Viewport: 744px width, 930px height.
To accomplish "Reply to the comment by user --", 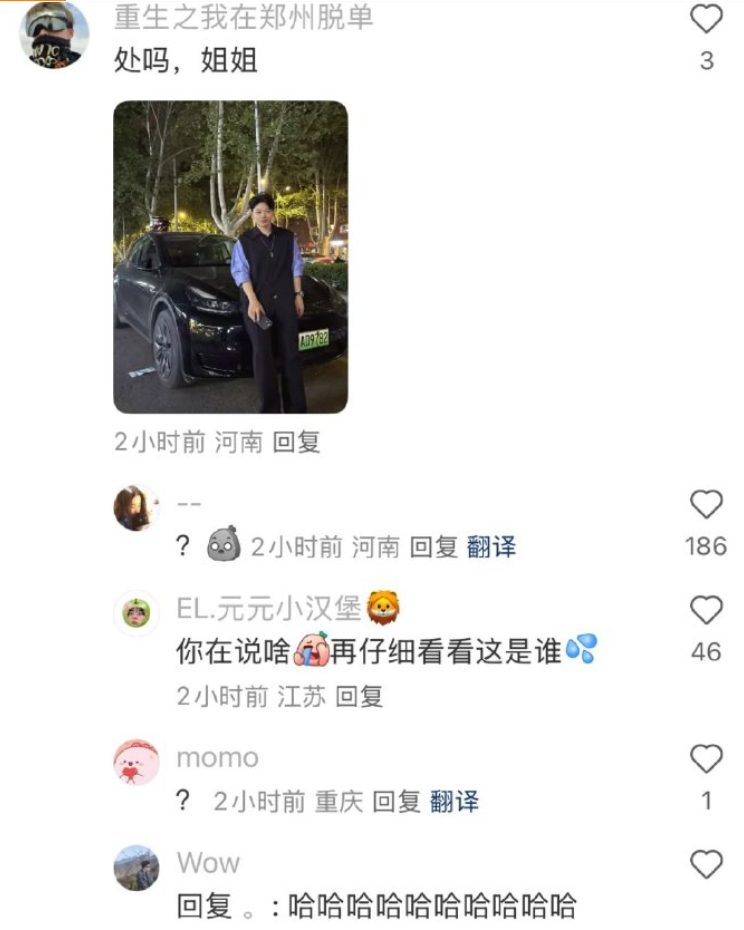I will [x=434, y=546].
